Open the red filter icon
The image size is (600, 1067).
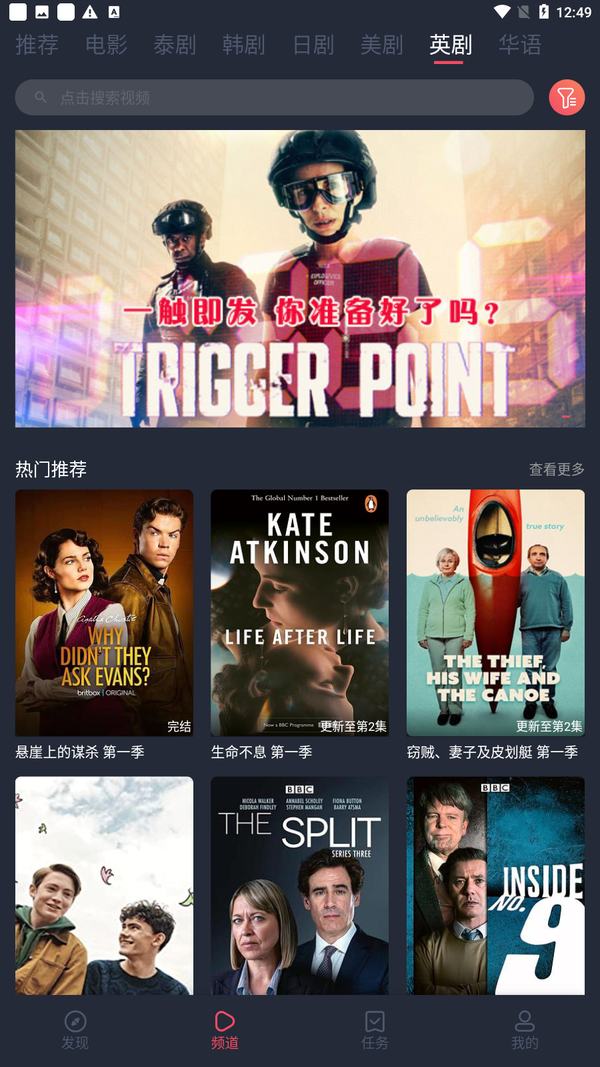pyautogui.click(x=566, y=98)
